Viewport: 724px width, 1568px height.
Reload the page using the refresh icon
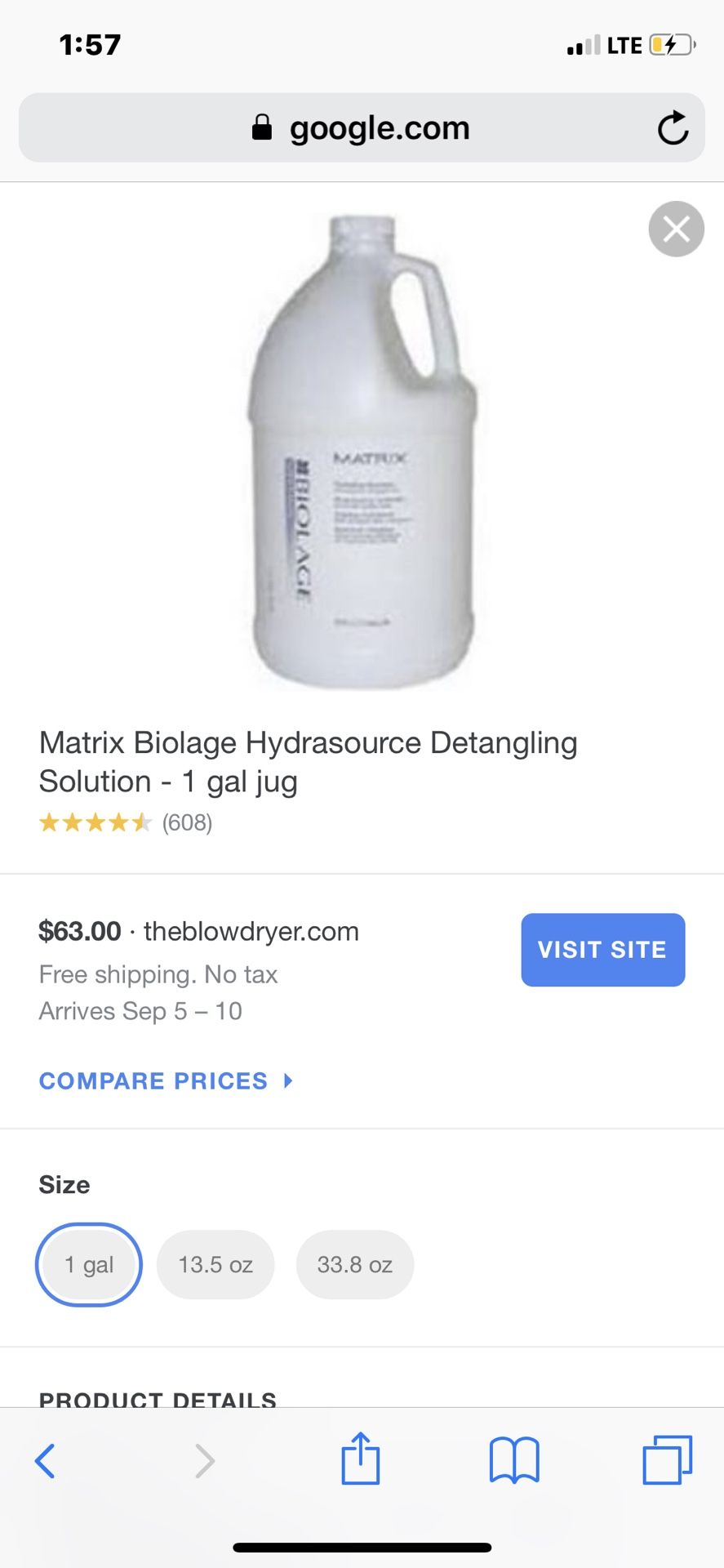pos(673,127)
